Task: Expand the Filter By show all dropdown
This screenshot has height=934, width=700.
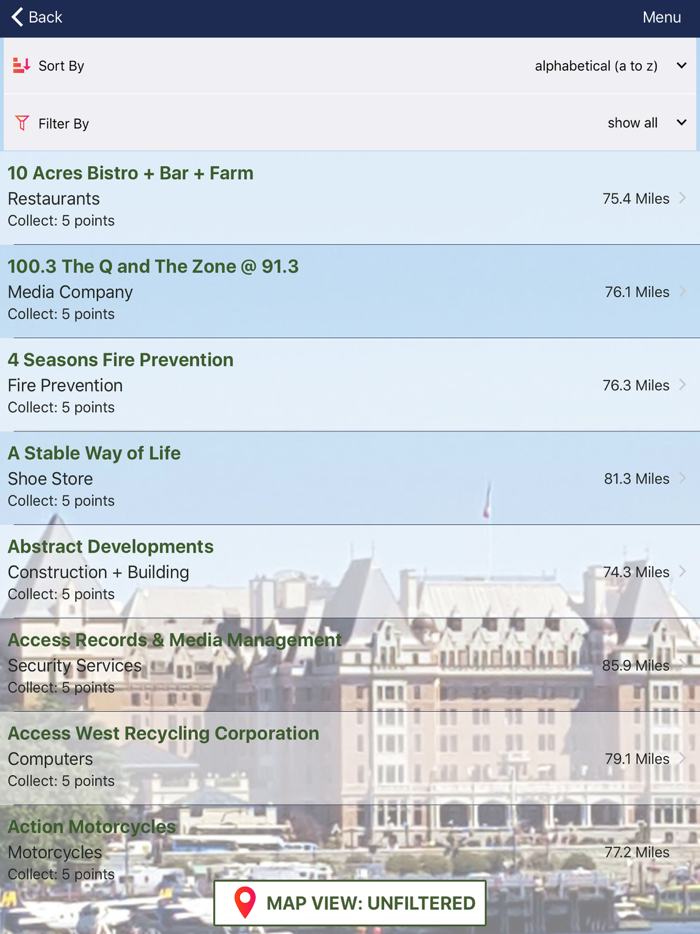Action: click(646, 123)
